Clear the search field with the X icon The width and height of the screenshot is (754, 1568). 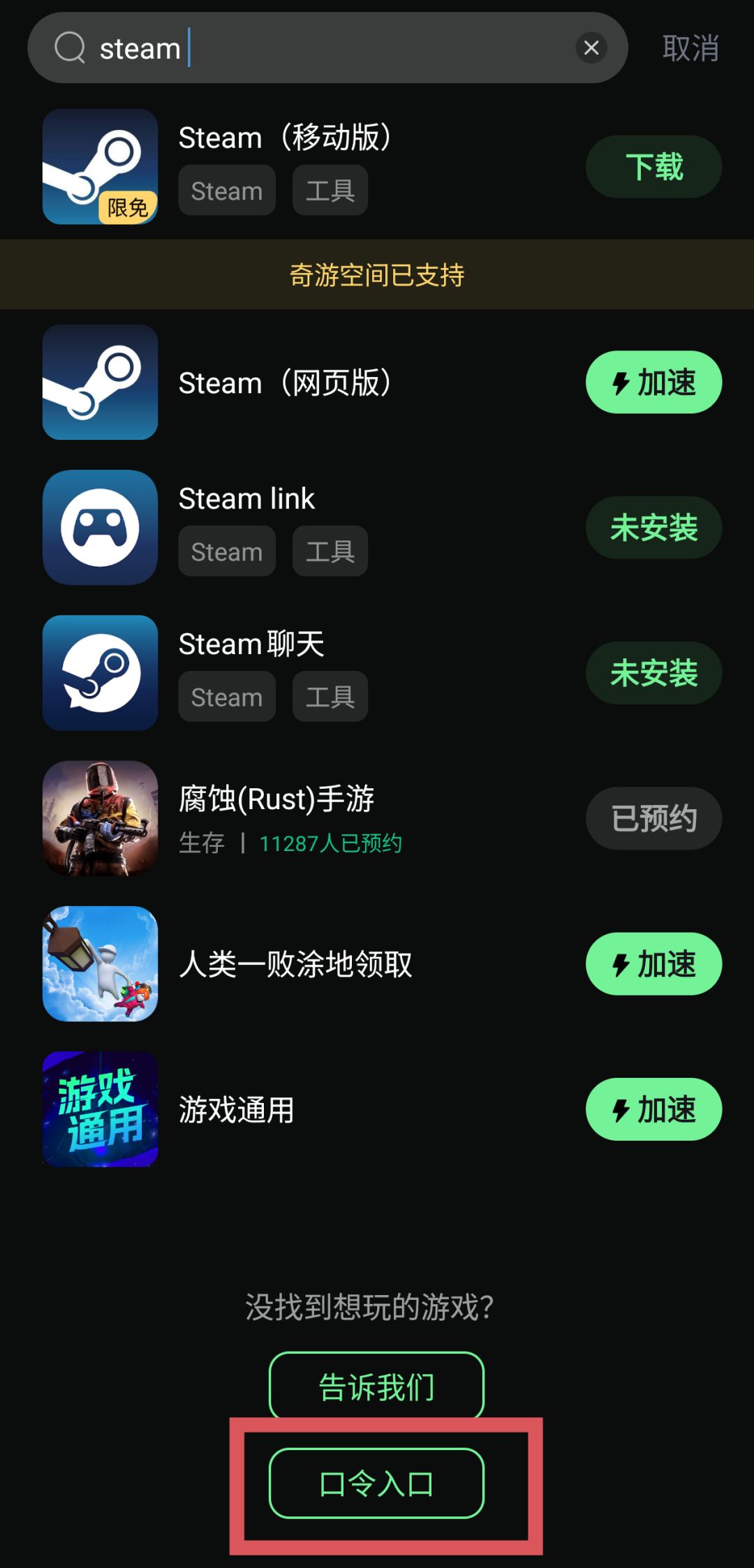coord(591,47)
